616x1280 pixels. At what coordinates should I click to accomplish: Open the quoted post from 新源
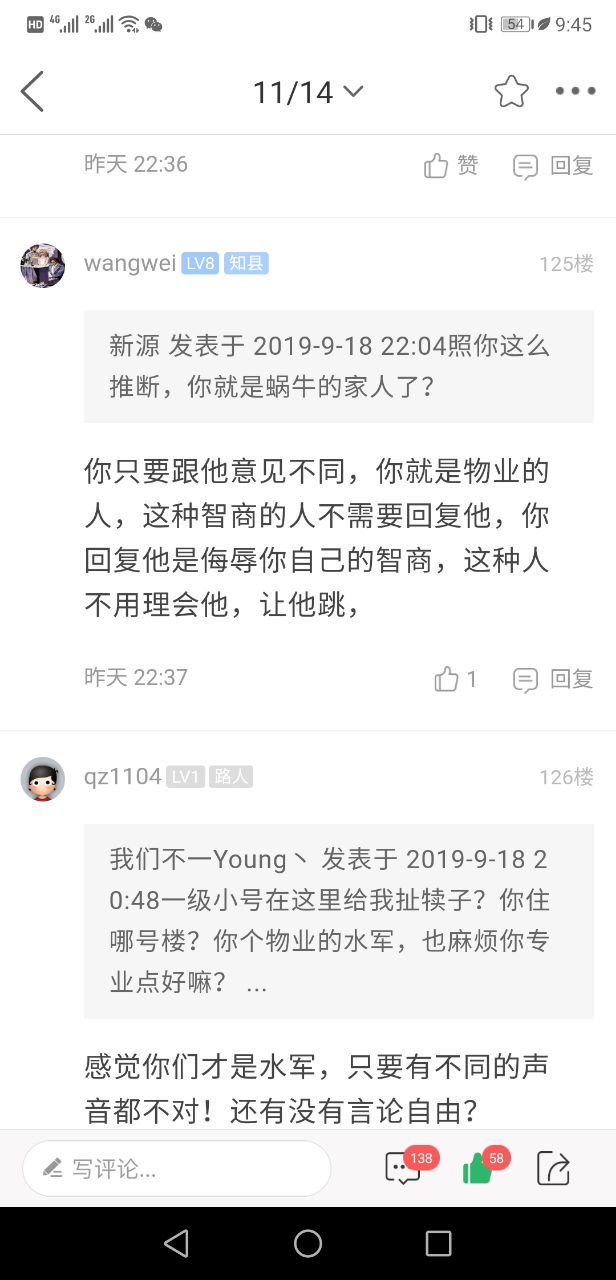point(338,366)
